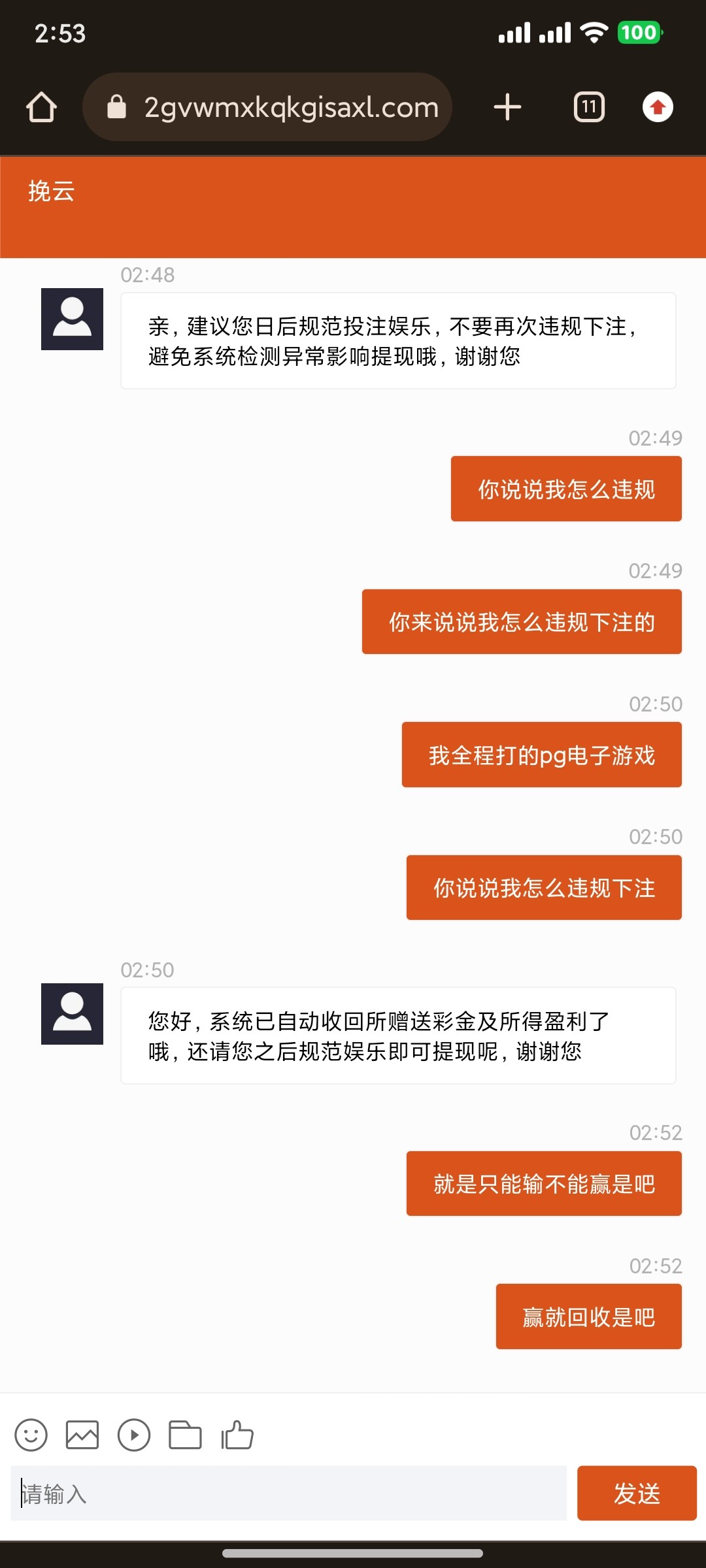
Task: Open a new browser tab with plus icon
Action: (x=507, y=106)
